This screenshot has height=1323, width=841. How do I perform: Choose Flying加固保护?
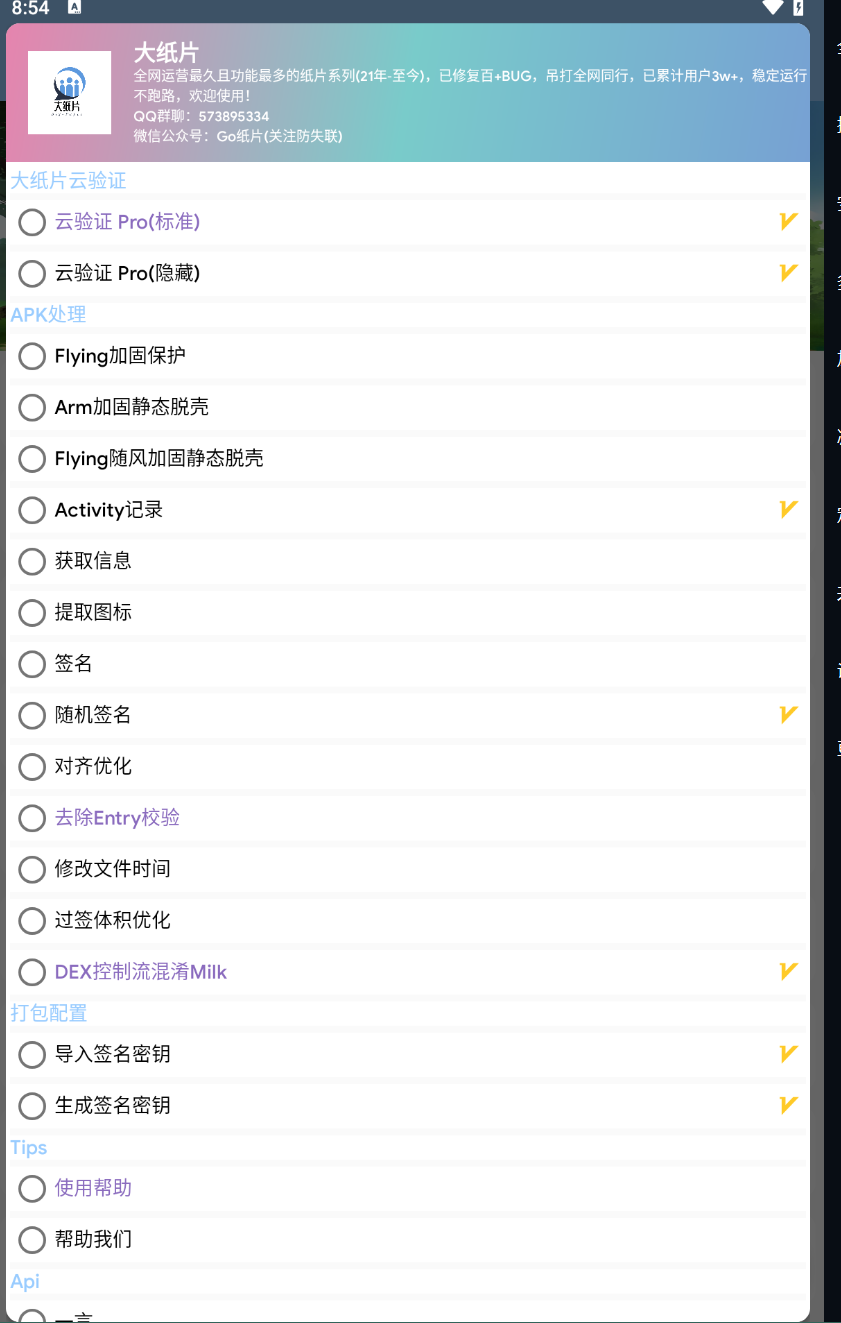[x=120, y=356]
